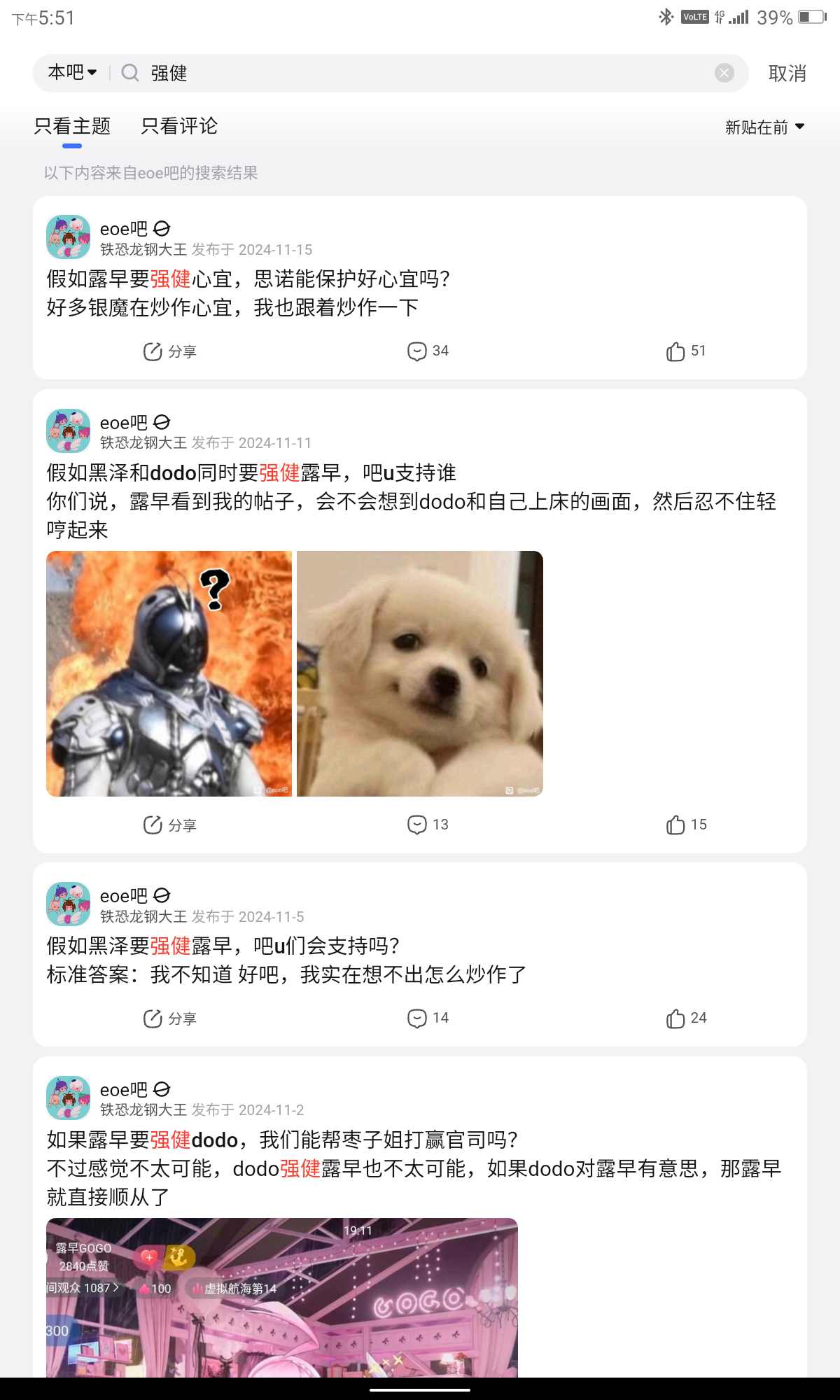The width and height of the screenshot is (840, 1400).
Task: Tap the search field containing 强健
Action: (420, 73)
